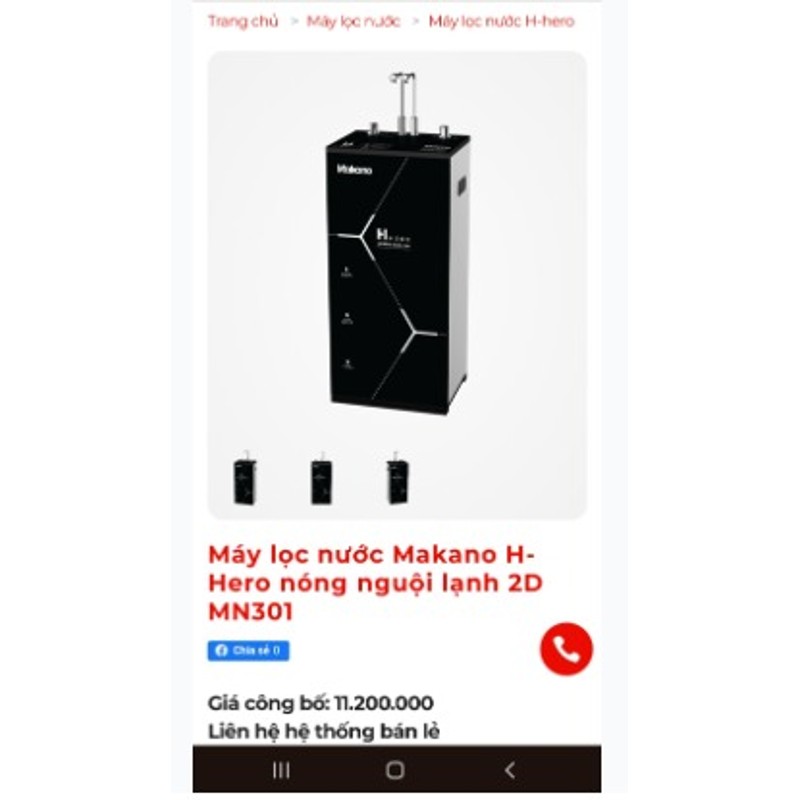800x800 pixels.
Task: Go to the Trang chủ breadcrumb link
Action: pyautogui.click(x=243, y=21)
